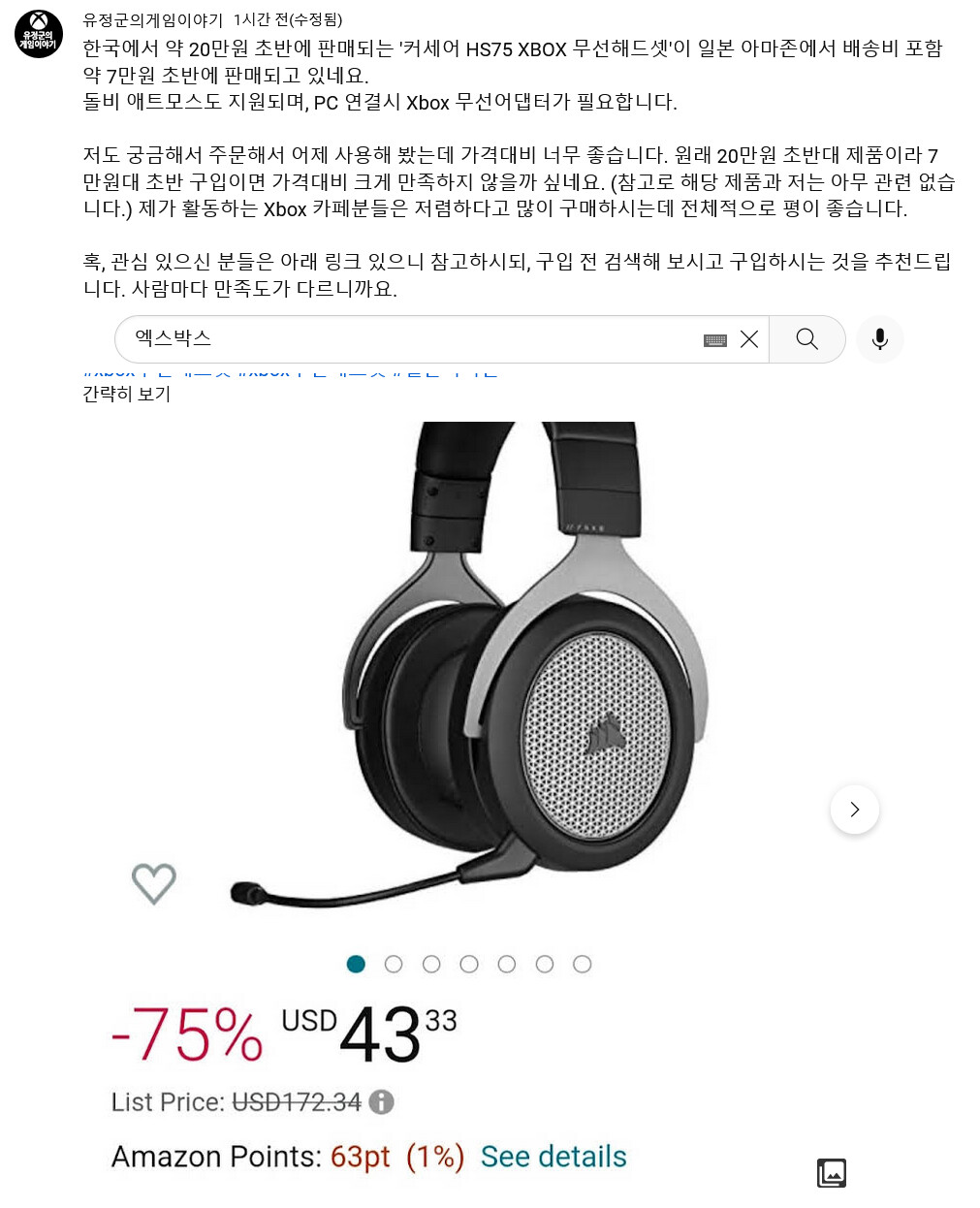Viewport: 980px width, 1208px height.
Task: Start voice search with the microphone
Action: [x=879, y=339]
